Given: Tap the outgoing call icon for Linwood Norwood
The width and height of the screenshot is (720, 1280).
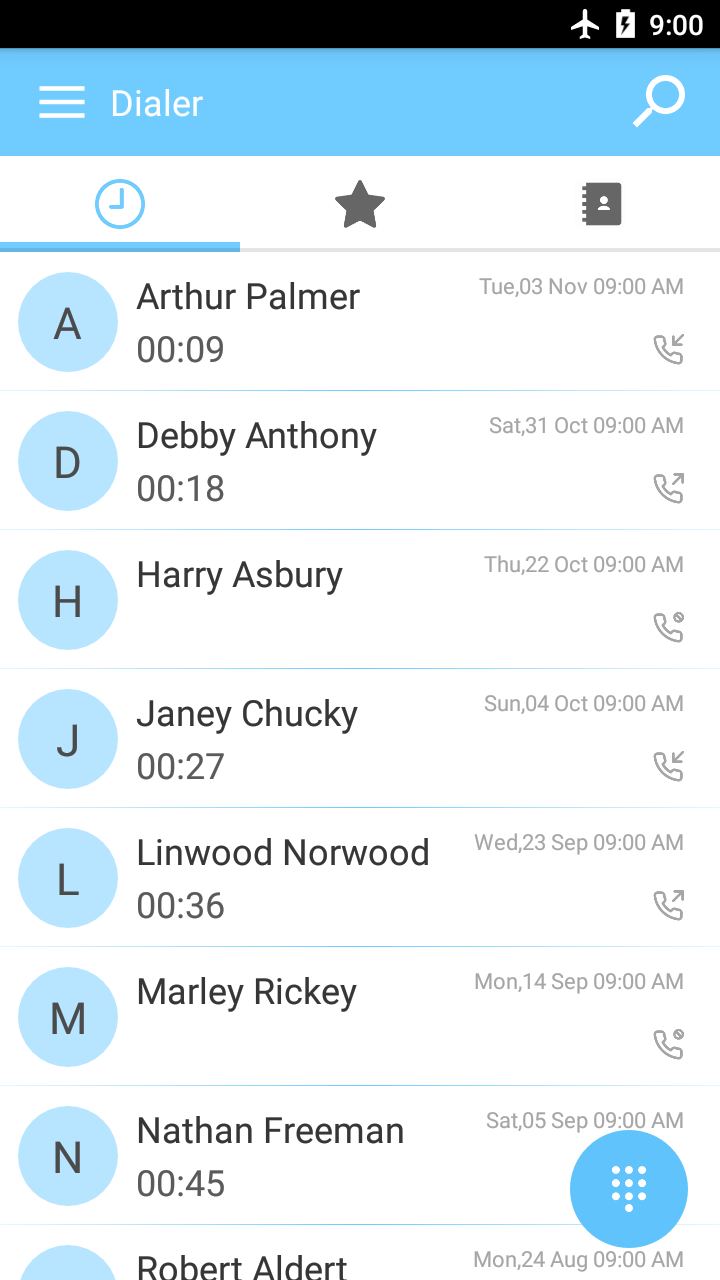Looking at the screenshot, I should pos(668,904).
